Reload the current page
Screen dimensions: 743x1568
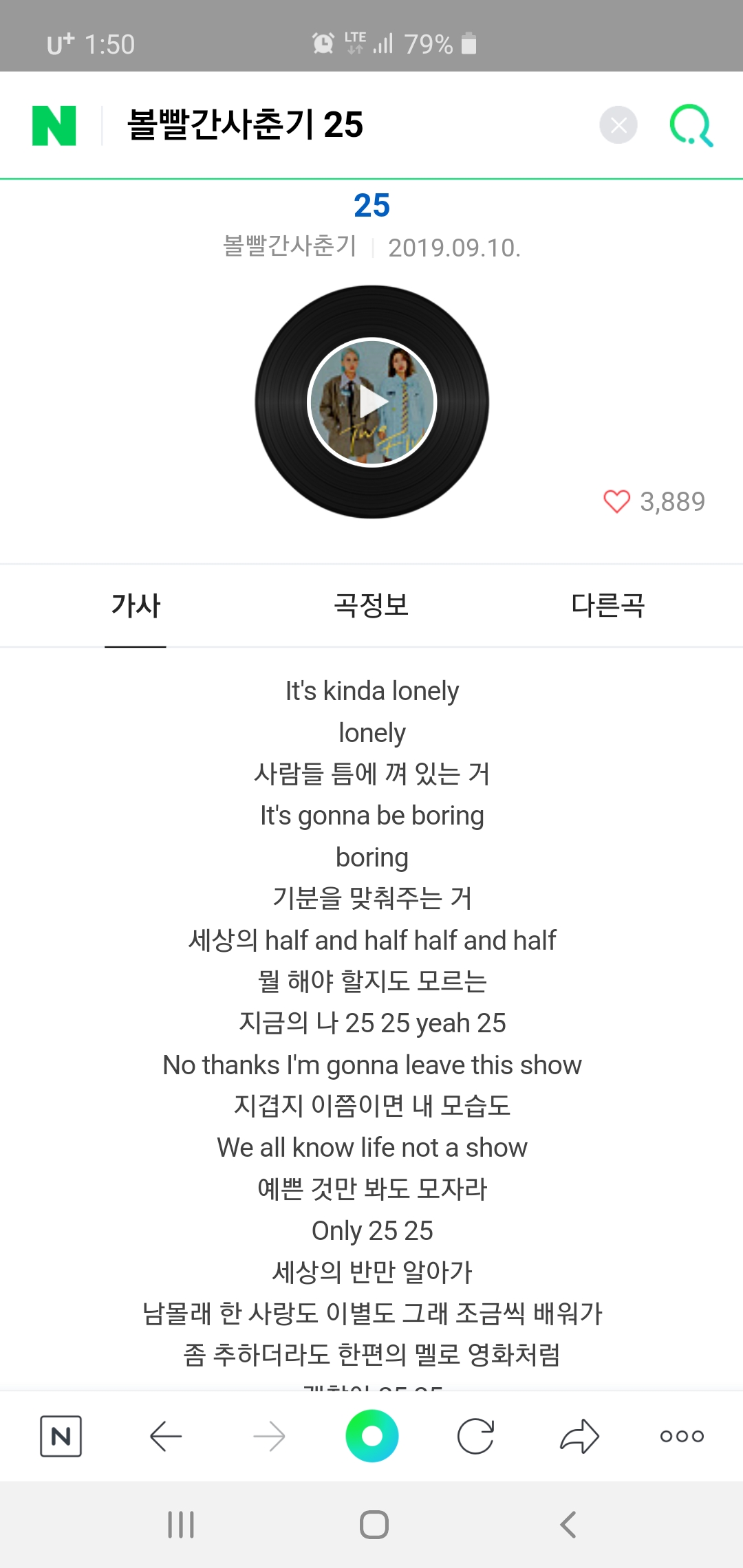[x=475, y=1436]
